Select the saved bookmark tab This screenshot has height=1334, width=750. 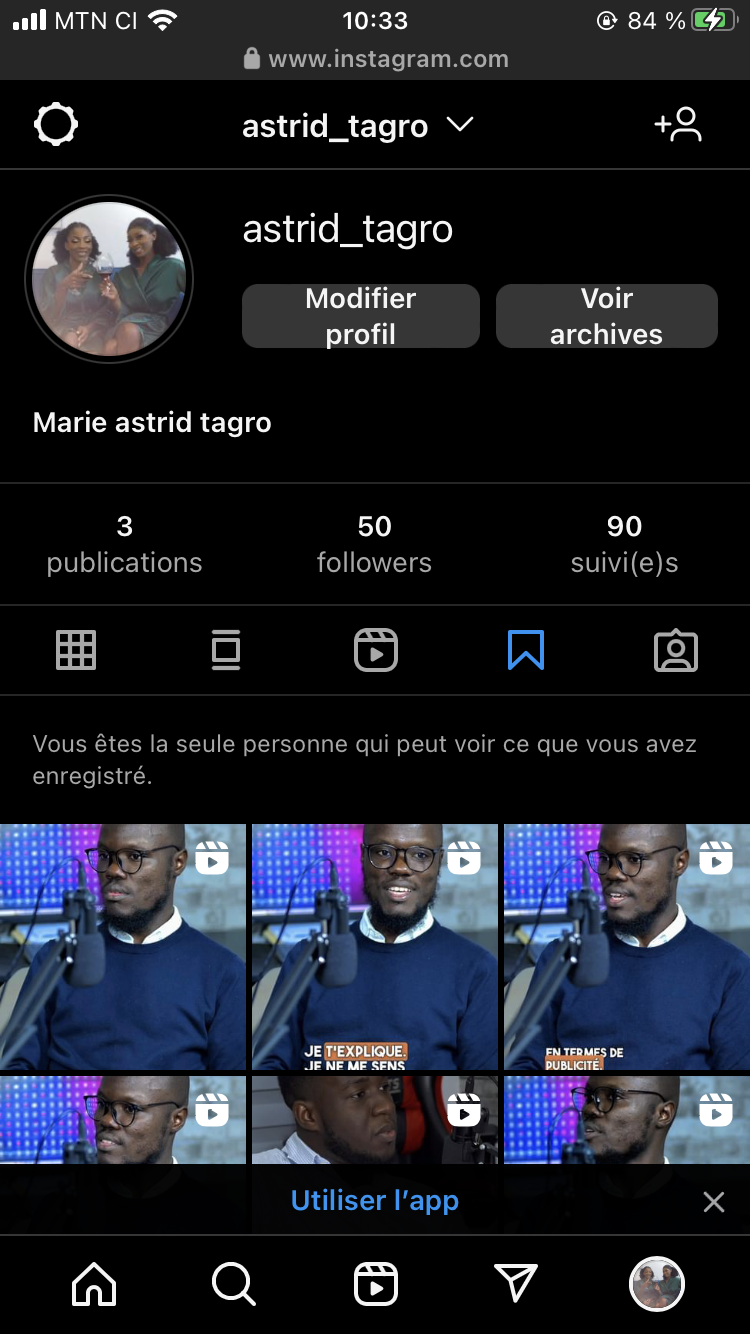pyautogui.click(x=526, y=650)
